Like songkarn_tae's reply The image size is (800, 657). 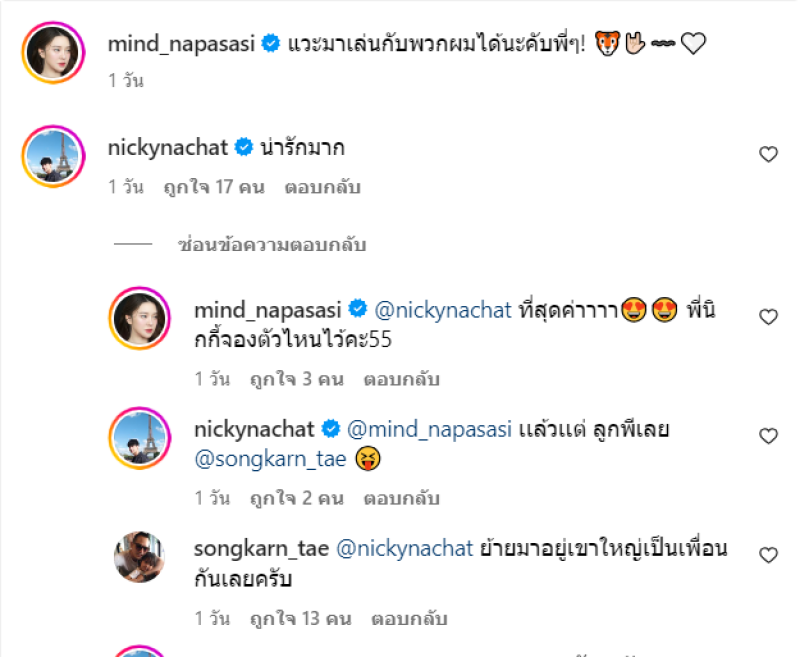pyautogui.click(x=768, y=554)
